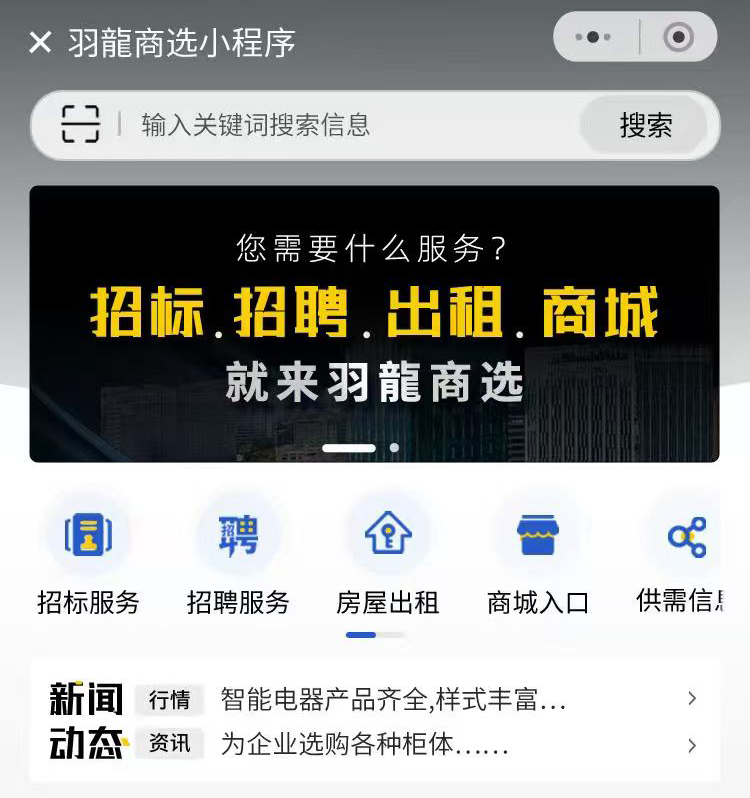
Task: Tap the 招聘服务 recruitment icon
Action: (x=238, y=535)
